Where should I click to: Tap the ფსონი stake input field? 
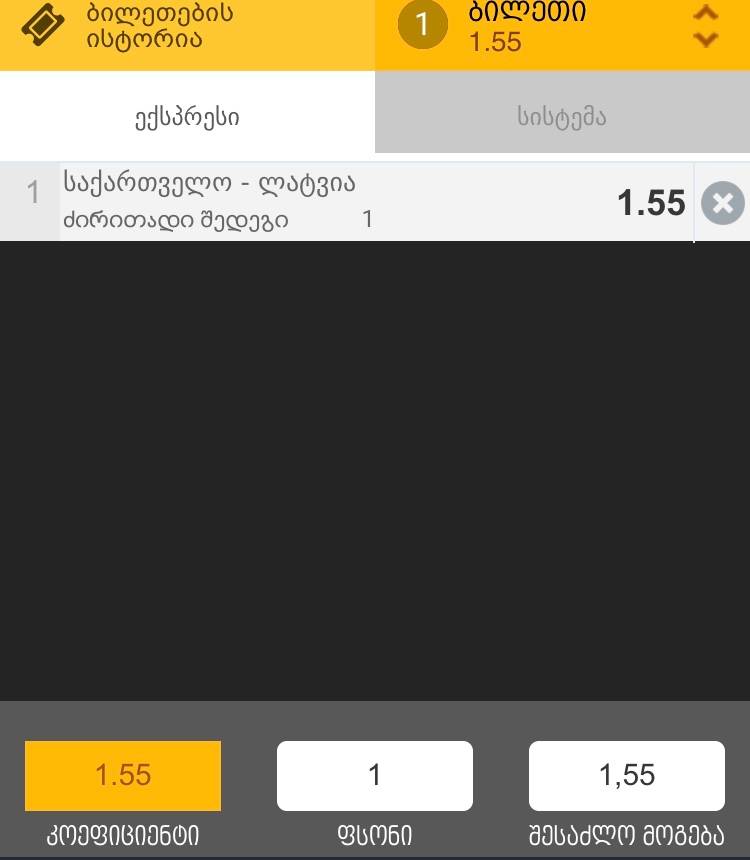(x=375, y=775)
